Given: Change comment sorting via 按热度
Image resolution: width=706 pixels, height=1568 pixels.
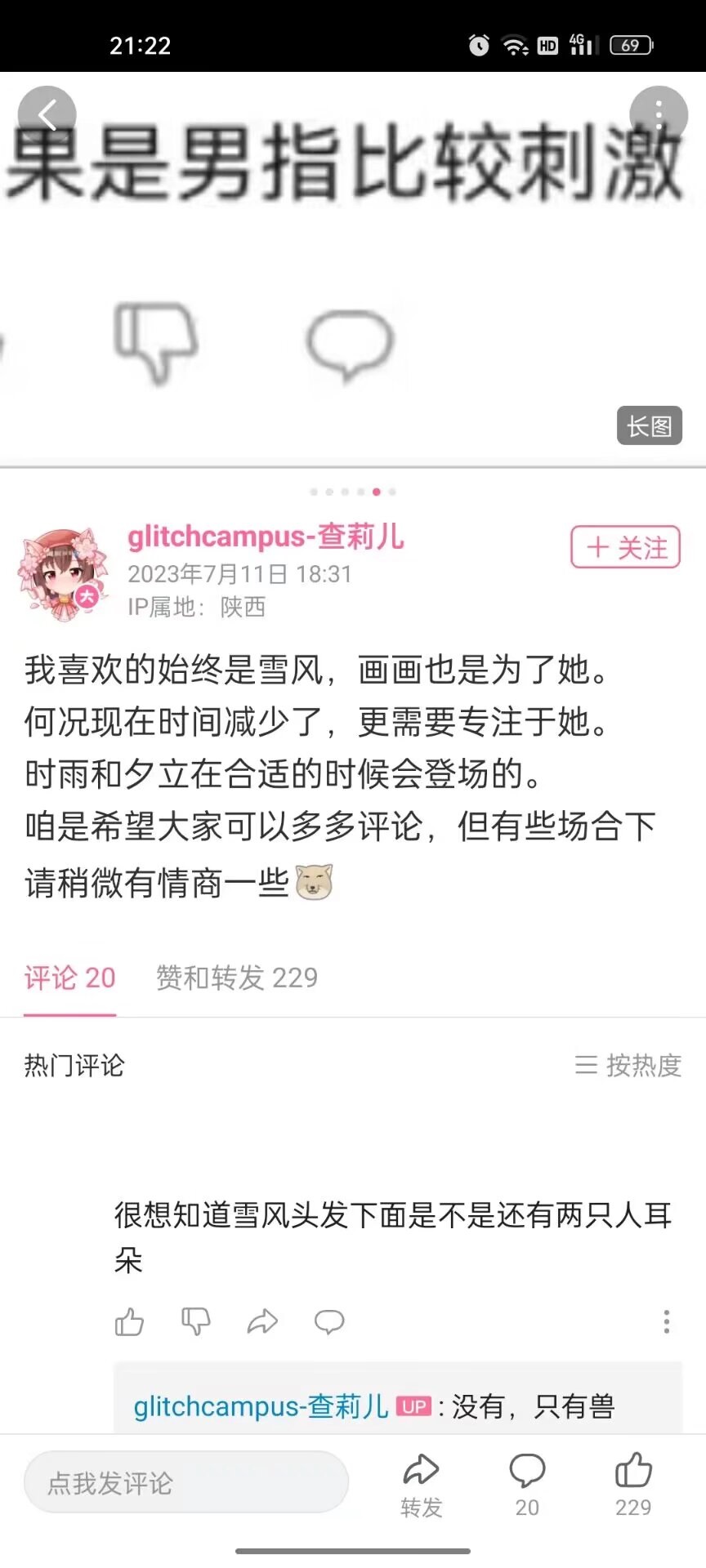Looking at the screenshot, I should pos(628,1066).
